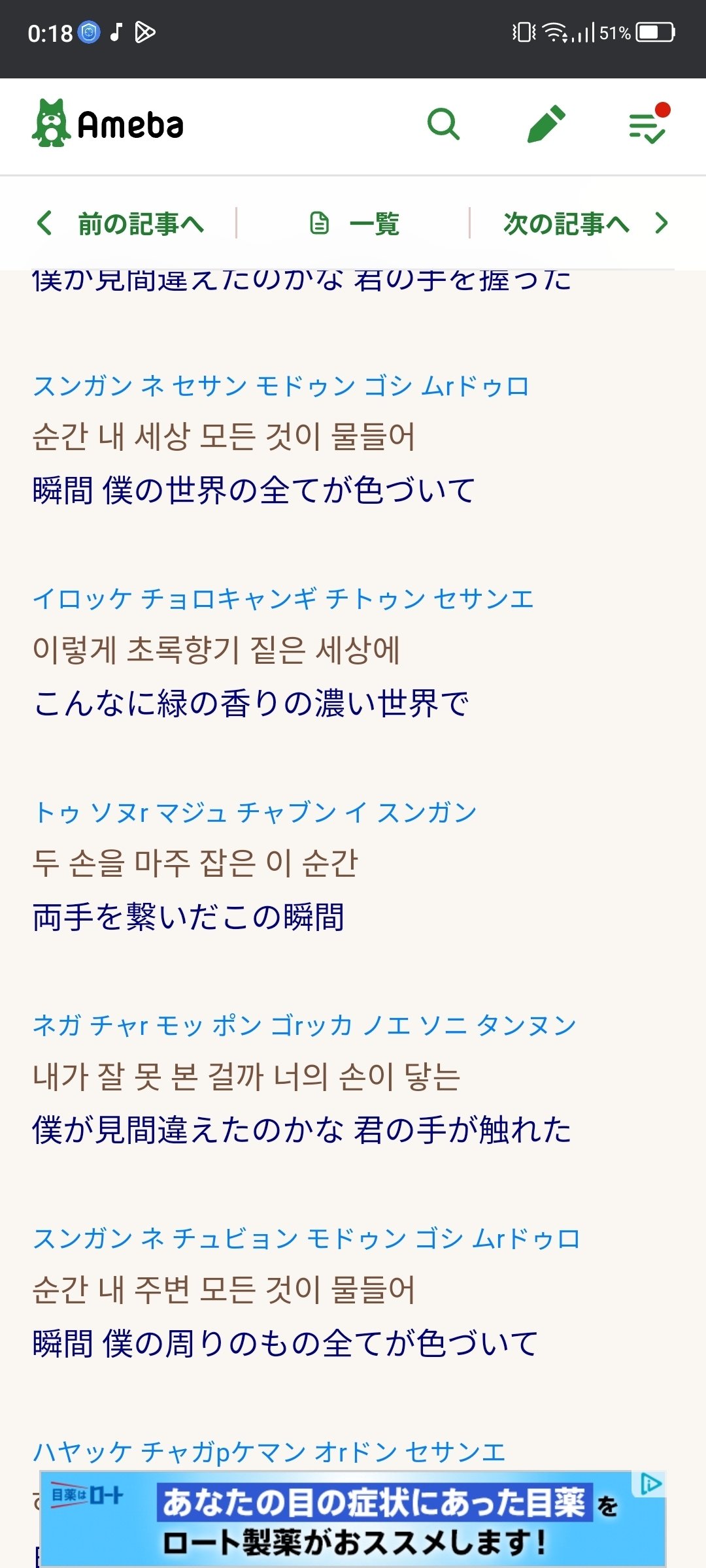Screen dimensions: 706x1568
Task: Tap the Ameba mascot logo
Action: coord(52,124)
